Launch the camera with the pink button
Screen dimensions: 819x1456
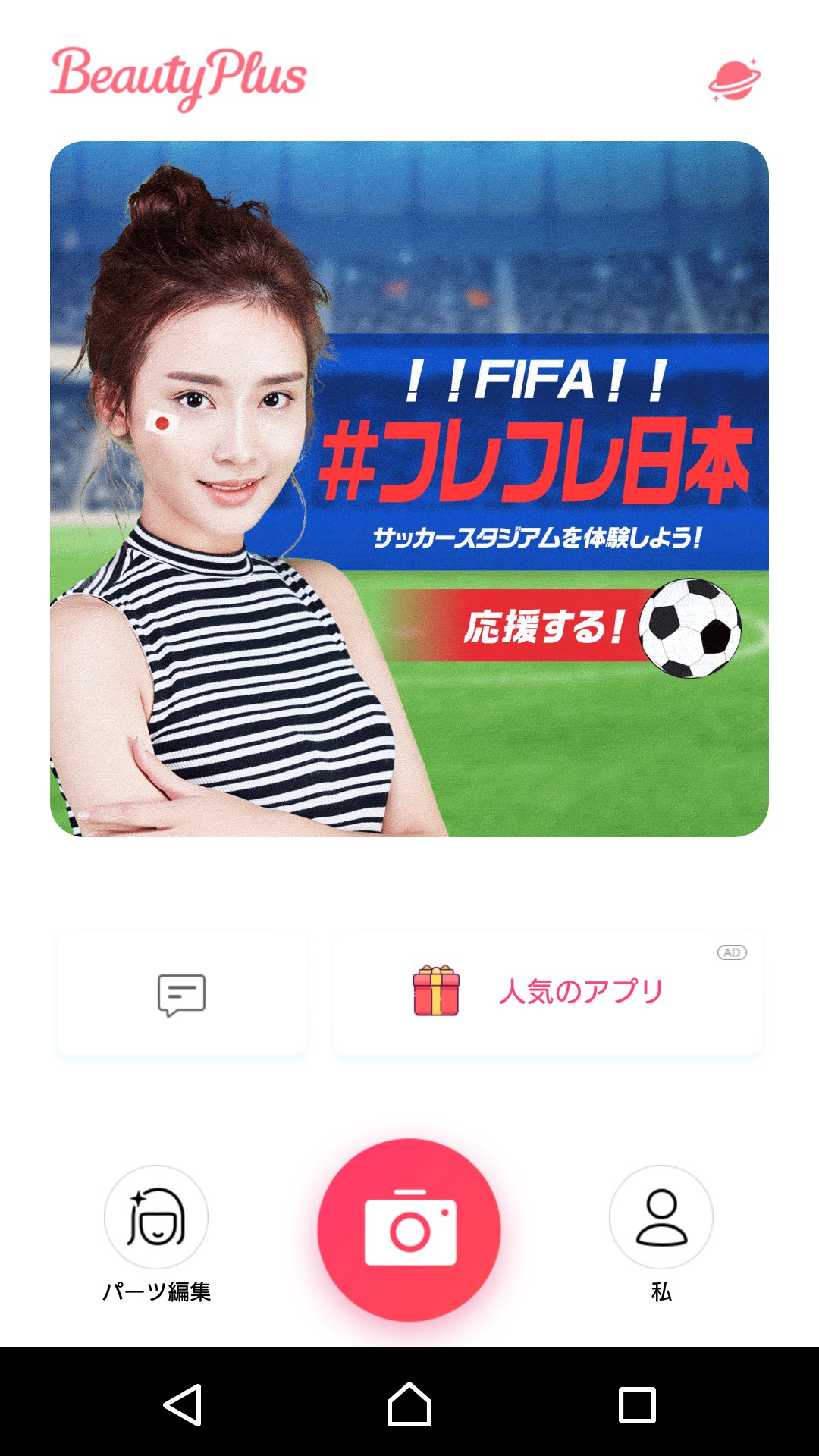(x=409, y=1229)
